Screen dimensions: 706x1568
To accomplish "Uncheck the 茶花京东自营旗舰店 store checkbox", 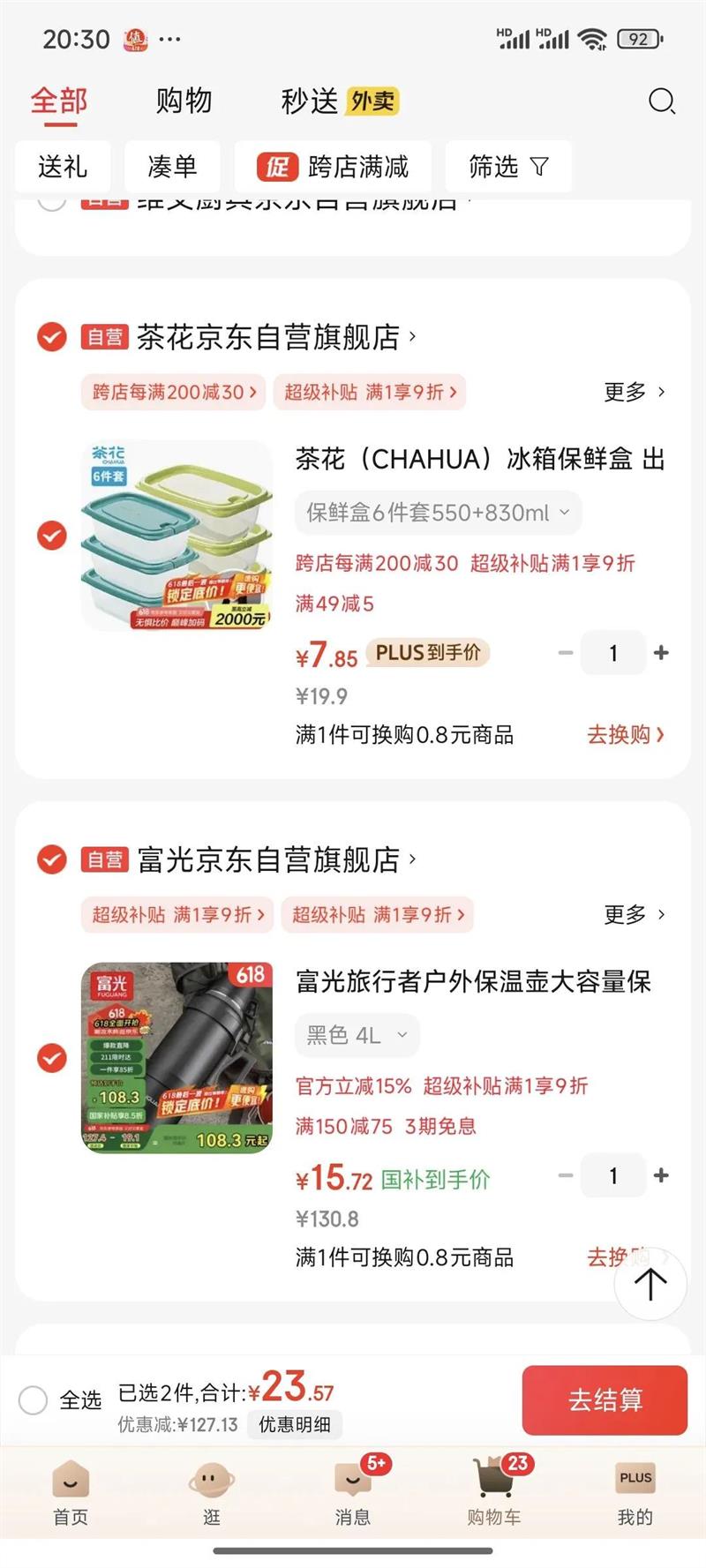I will click(x=52, y=336).
